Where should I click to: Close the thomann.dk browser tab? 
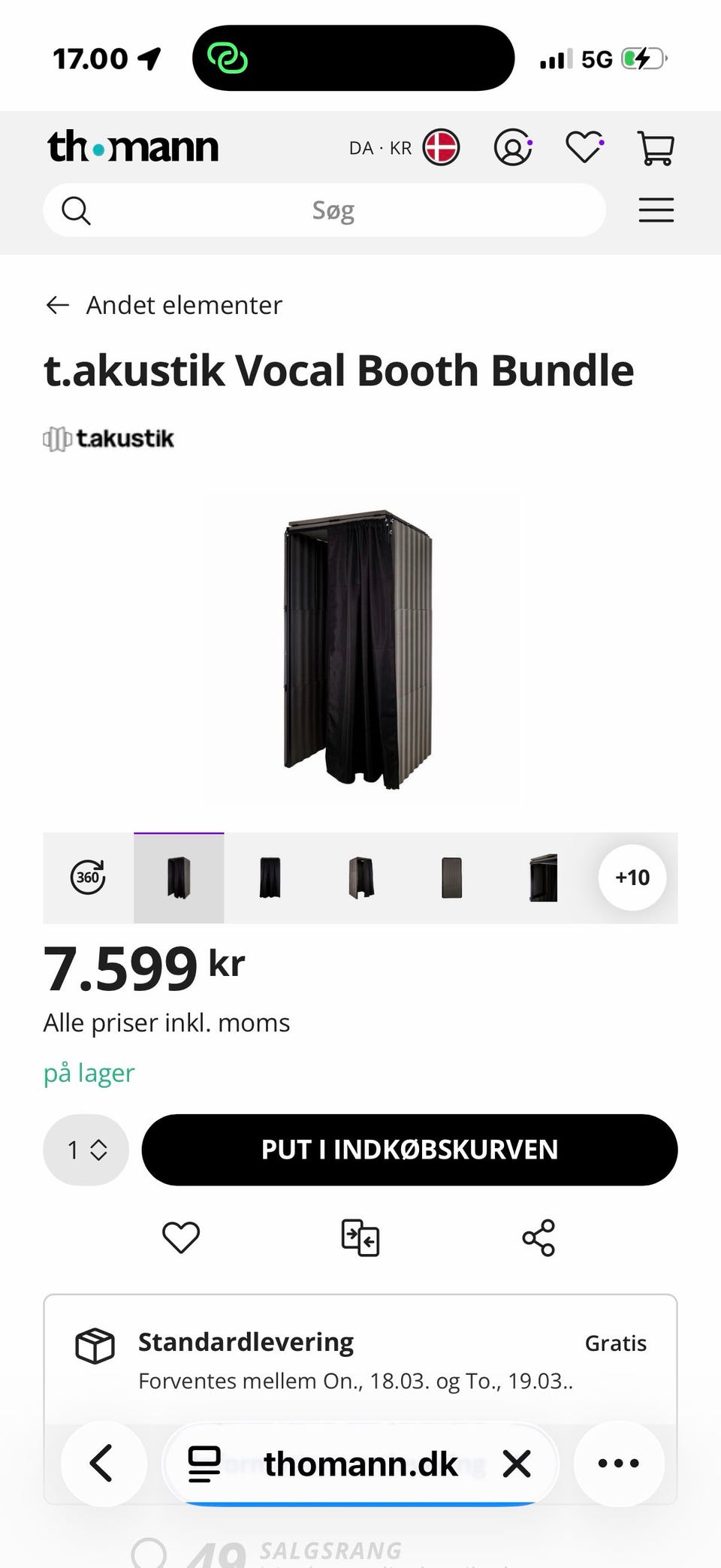517,1464
